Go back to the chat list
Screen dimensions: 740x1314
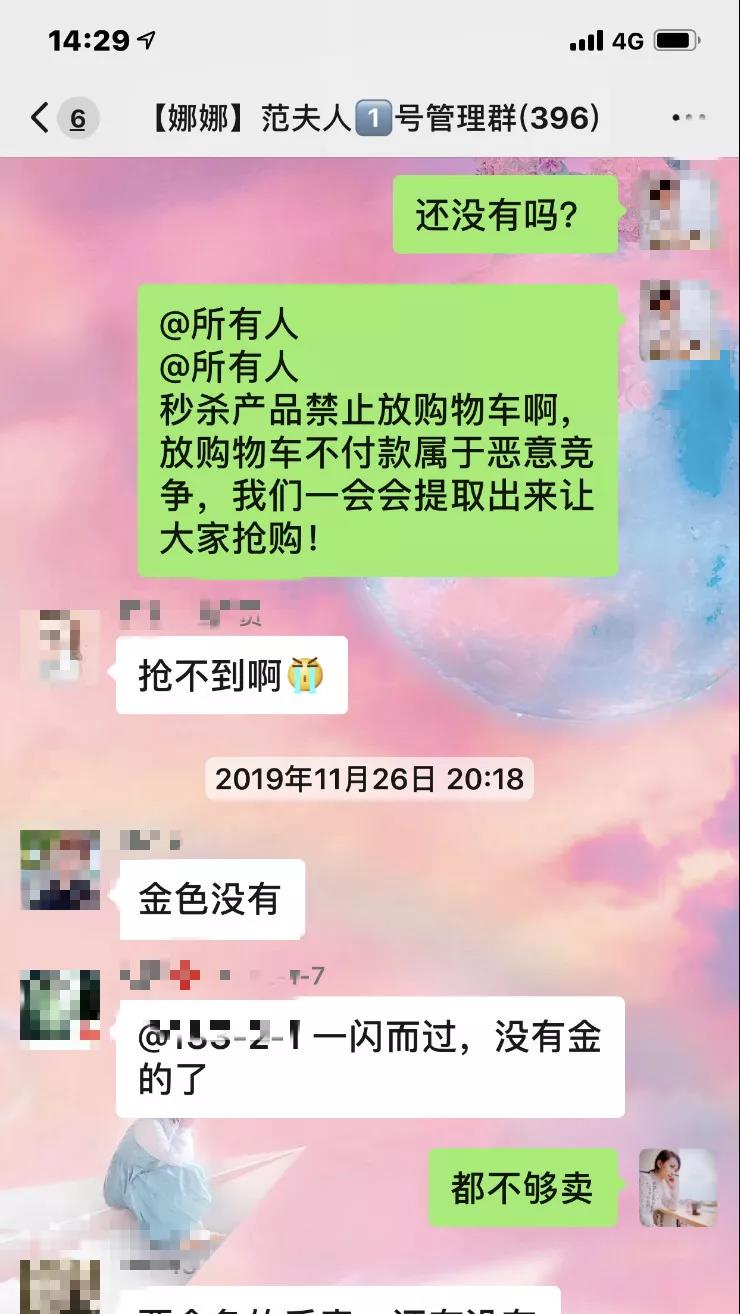(40, 119)
